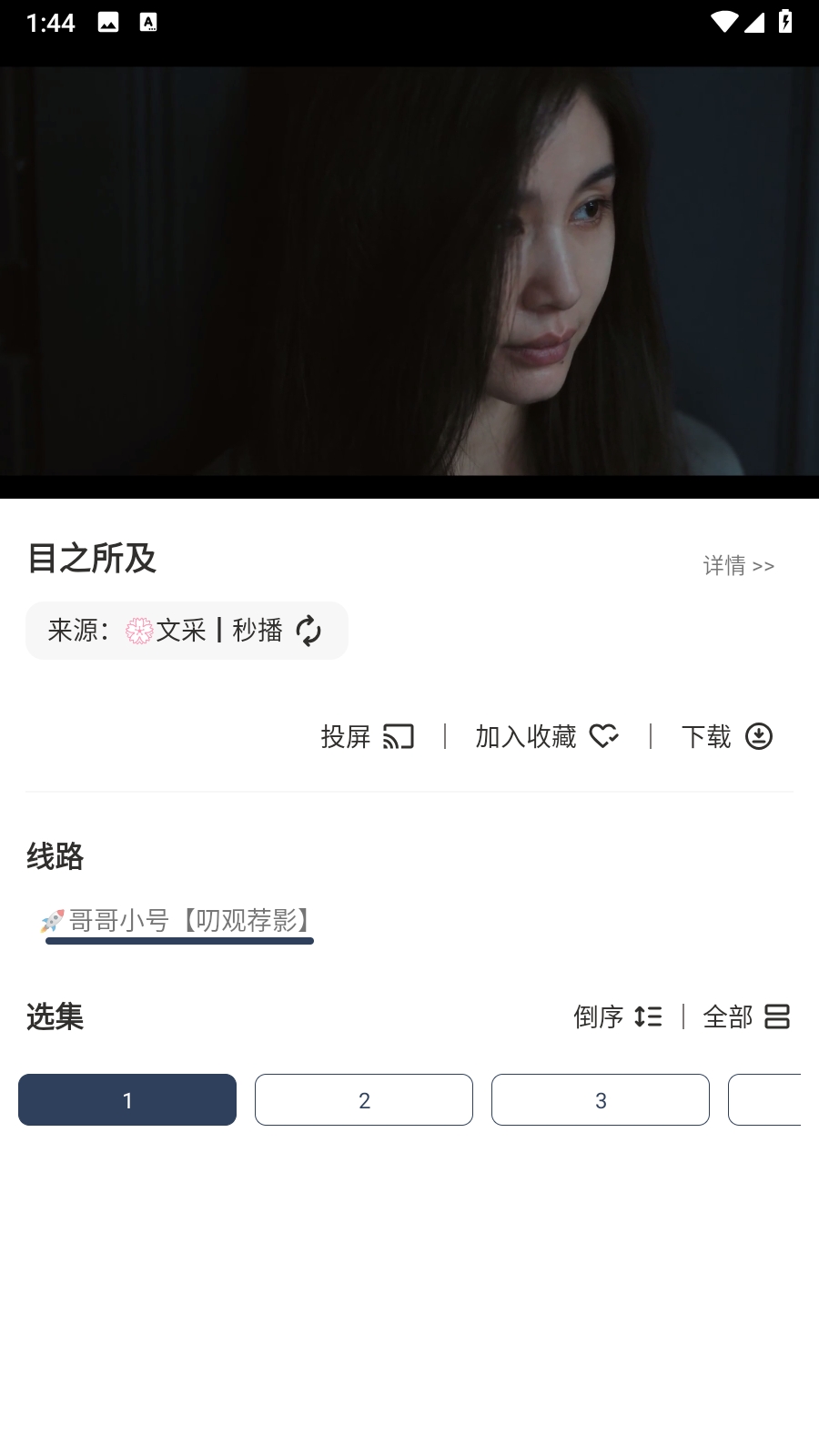Open the 详情 details link
Image resolution: width=819 pixels, height=1456 pixels.
pyautogui.click(x=738, y=566)
